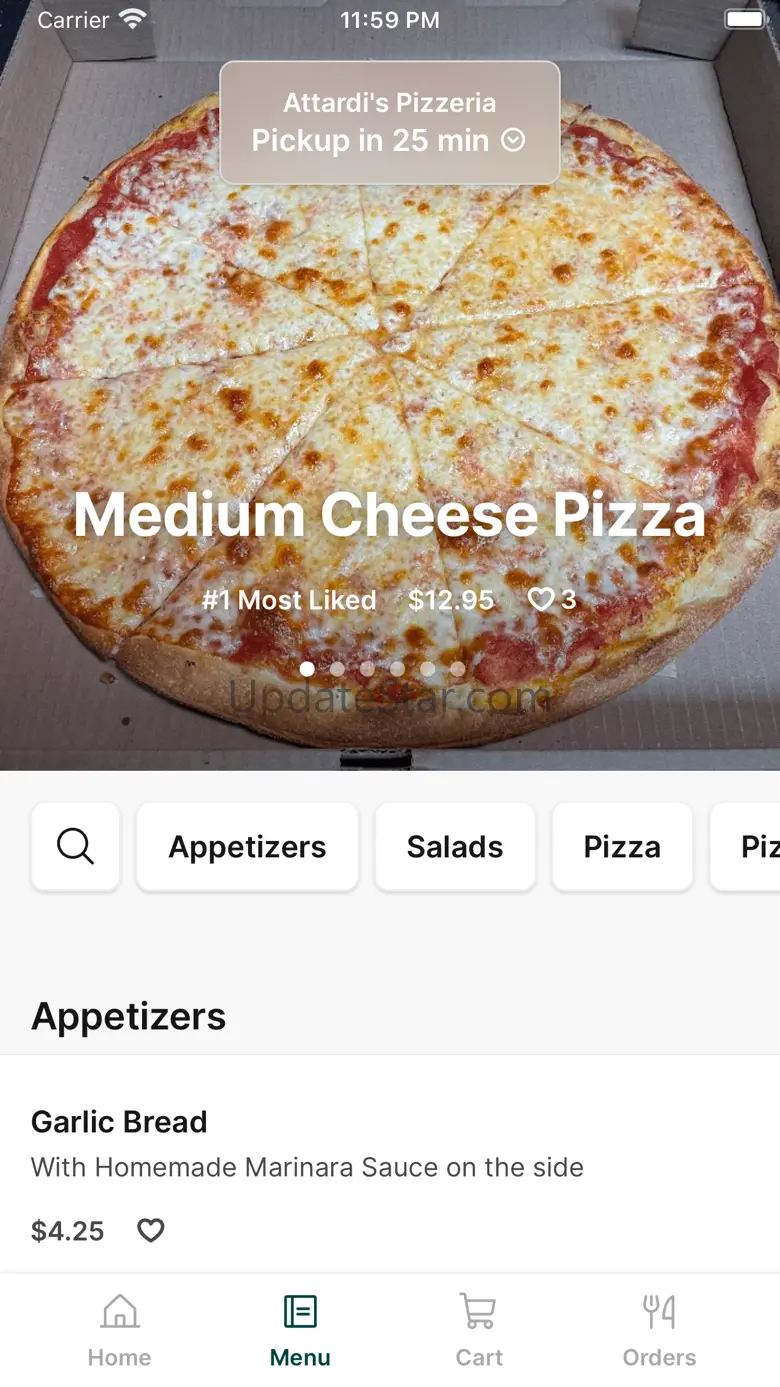Viewport: 780px width, 1387px height.
Task: Select the Menu tab
Action: click(x=300, y=1330)
